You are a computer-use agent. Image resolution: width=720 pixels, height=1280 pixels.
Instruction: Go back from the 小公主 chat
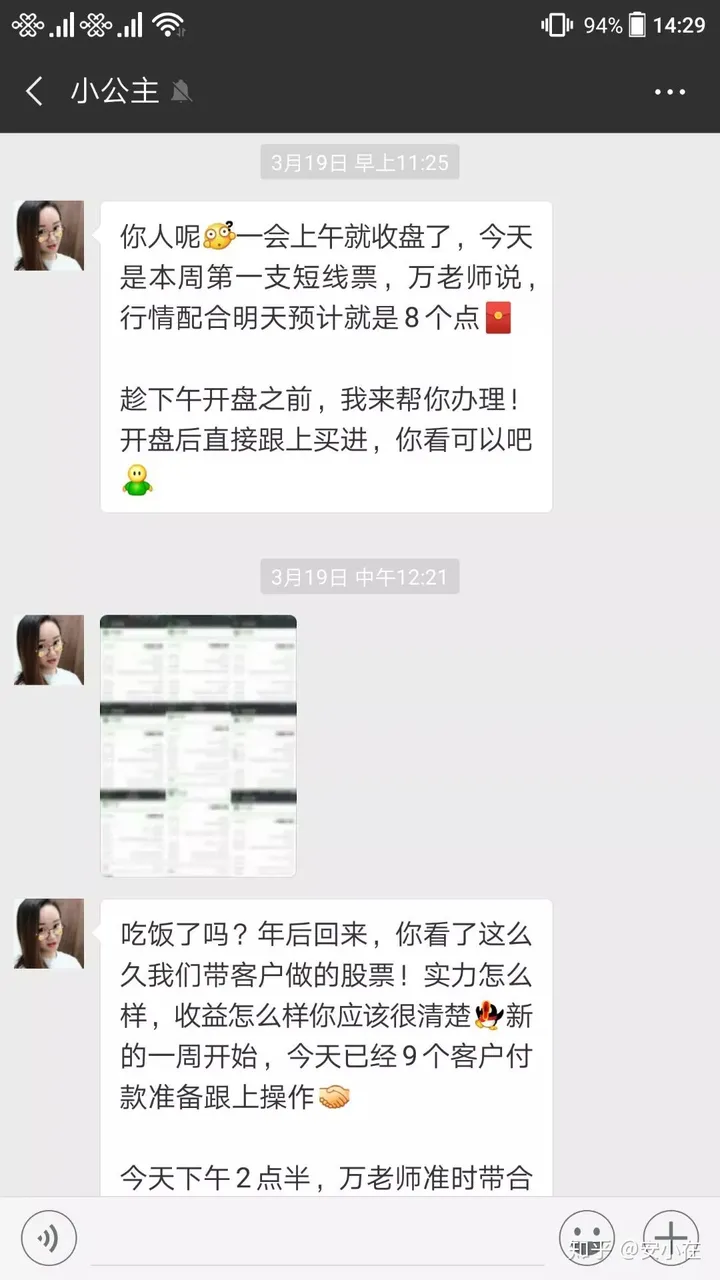pyautogui.click(x=35, y=91)
